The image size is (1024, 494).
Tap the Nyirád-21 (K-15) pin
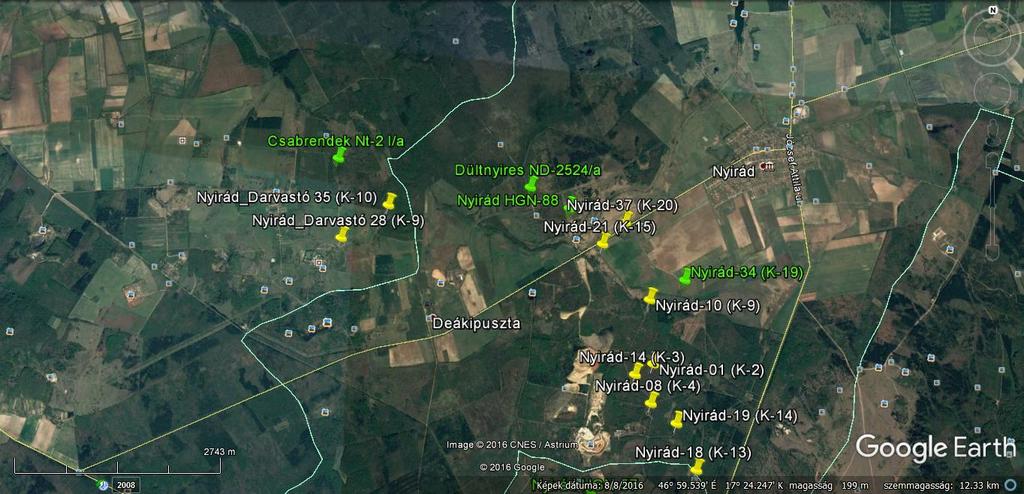point(602,241)
